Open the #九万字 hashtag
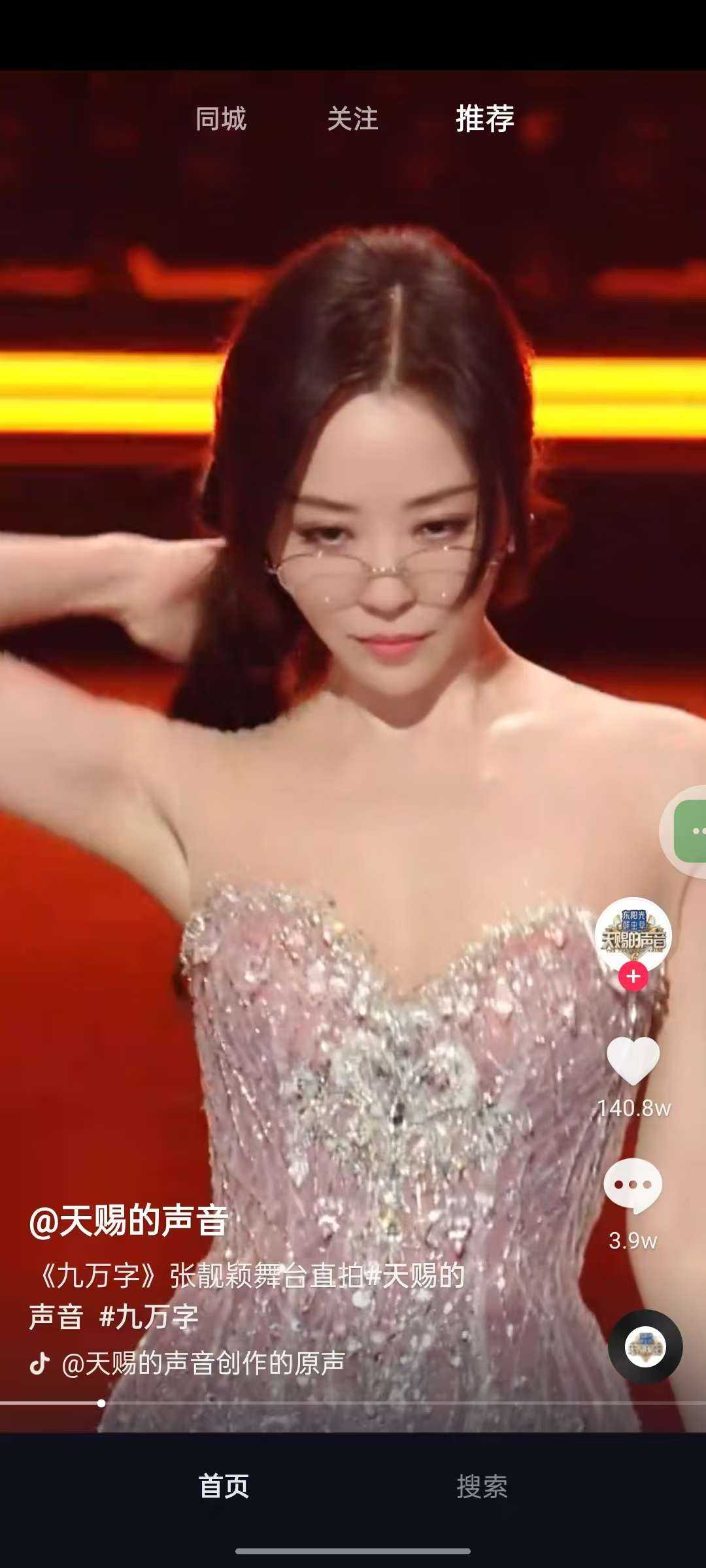Viewport: 706px width, 1568px height. click(x=149, y=1316)
